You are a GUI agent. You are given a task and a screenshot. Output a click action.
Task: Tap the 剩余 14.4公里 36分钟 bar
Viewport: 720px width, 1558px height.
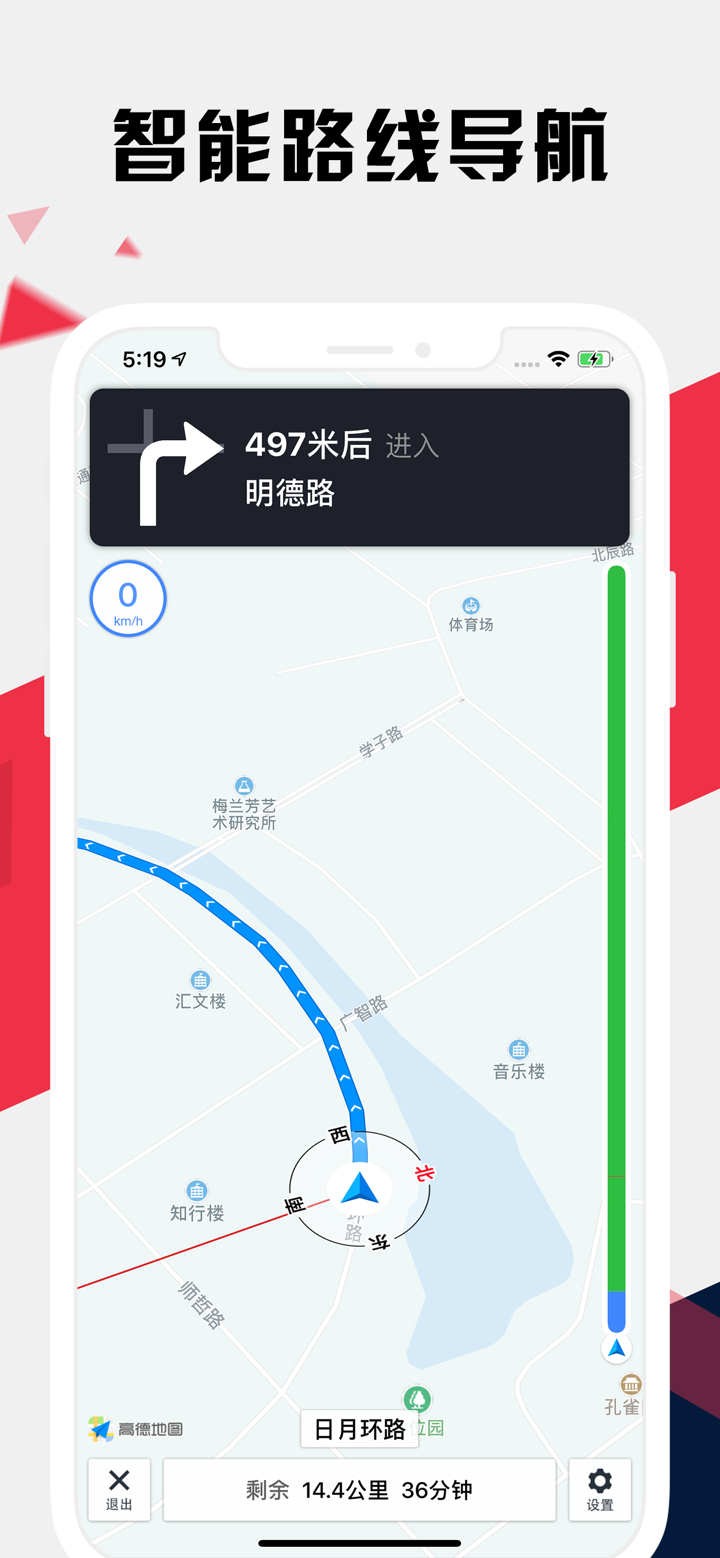pyautogui.click(x=359, y=1489)
